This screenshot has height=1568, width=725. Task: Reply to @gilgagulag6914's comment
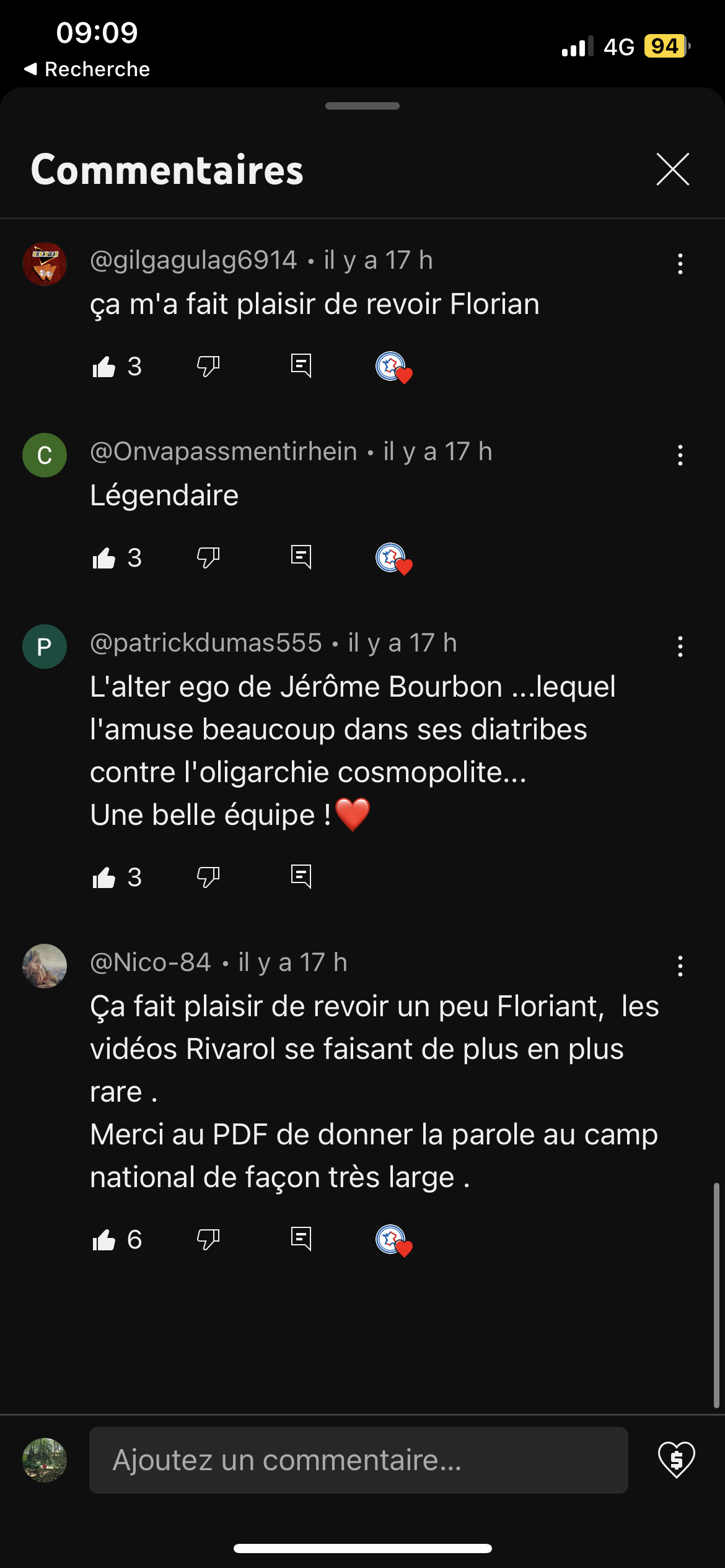(x=301, y=366)
